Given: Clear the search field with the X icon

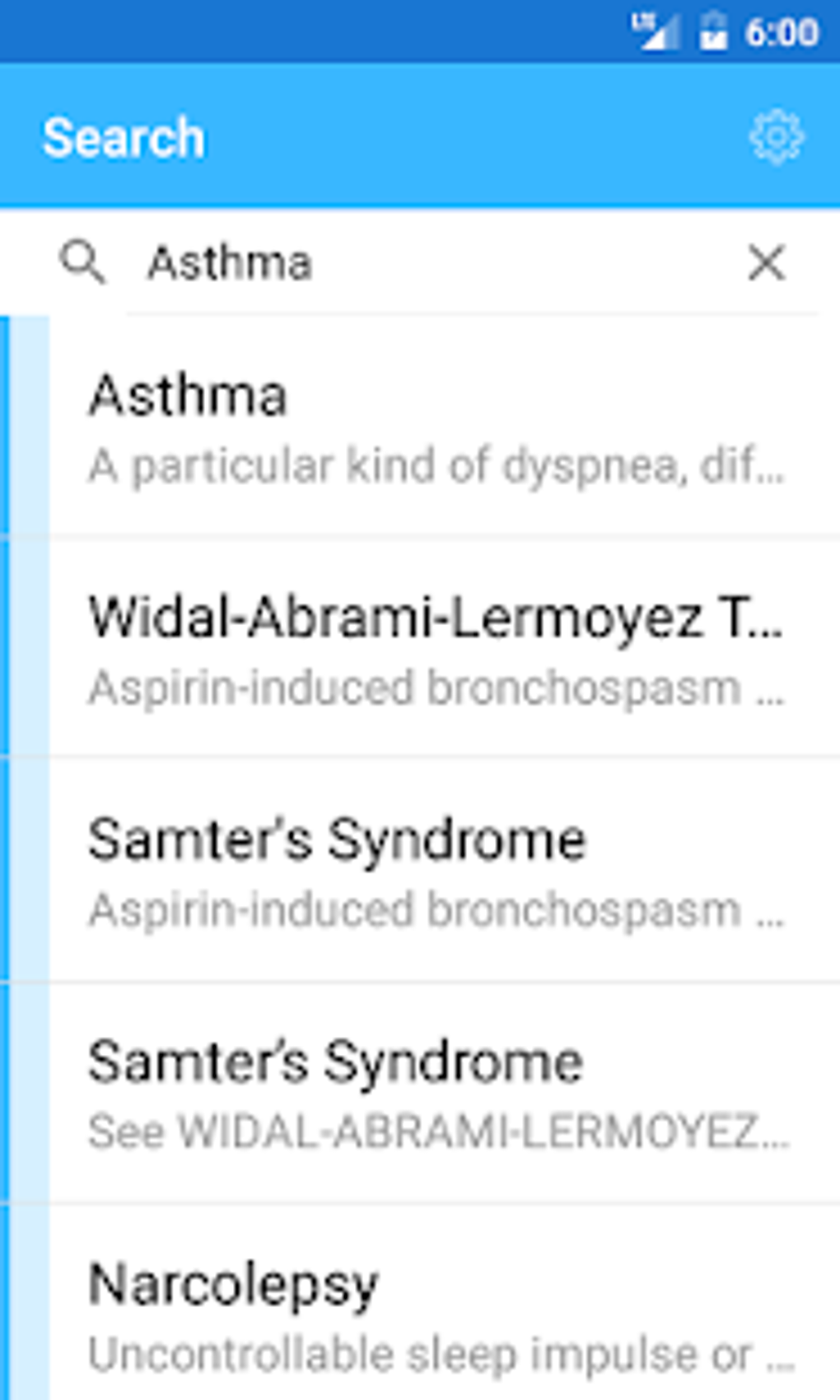Looking at the screenshot, I should (x=767, y=263).
